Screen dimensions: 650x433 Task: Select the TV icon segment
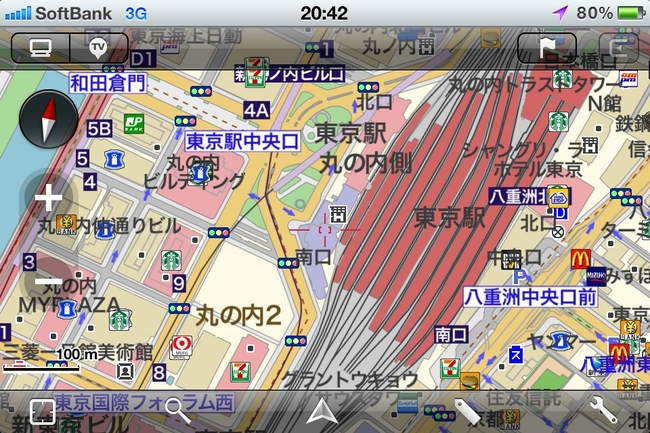(x=98, y=48)
